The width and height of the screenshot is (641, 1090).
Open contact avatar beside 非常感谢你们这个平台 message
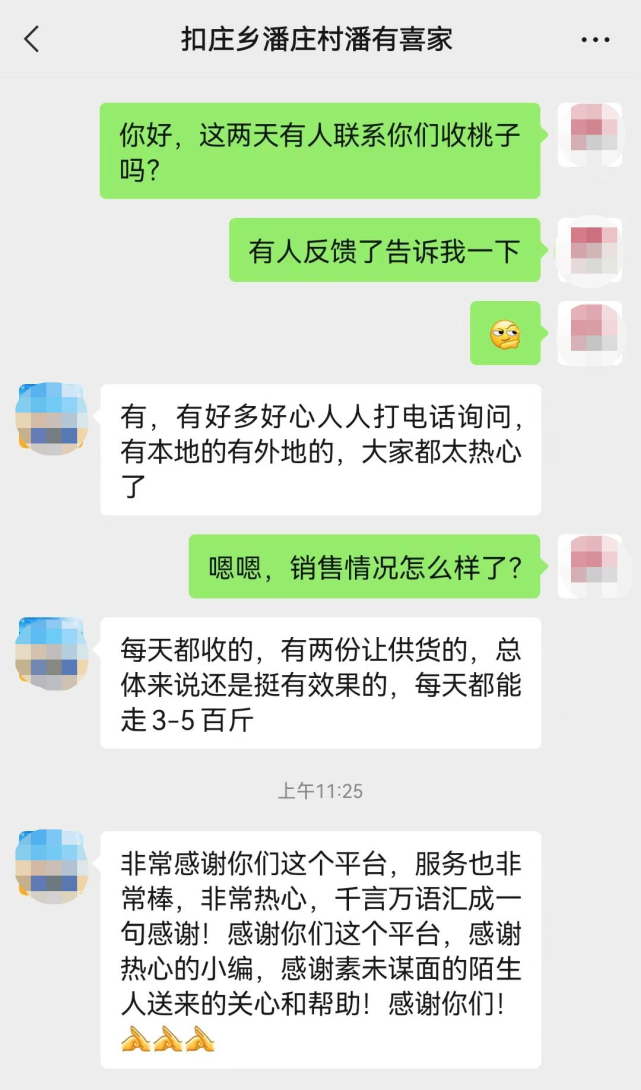pos(52,866)
